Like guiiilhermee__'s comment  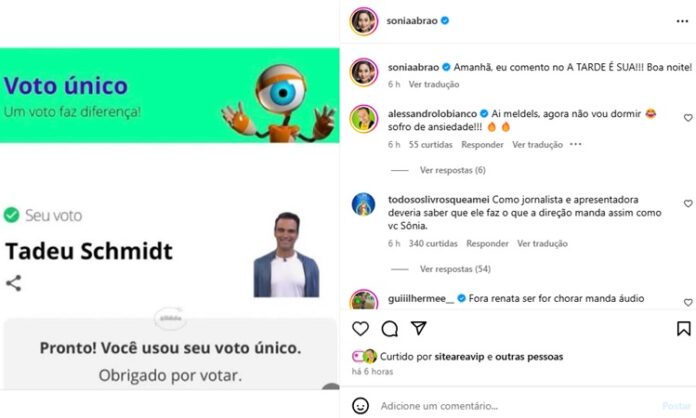coord(688,302)
